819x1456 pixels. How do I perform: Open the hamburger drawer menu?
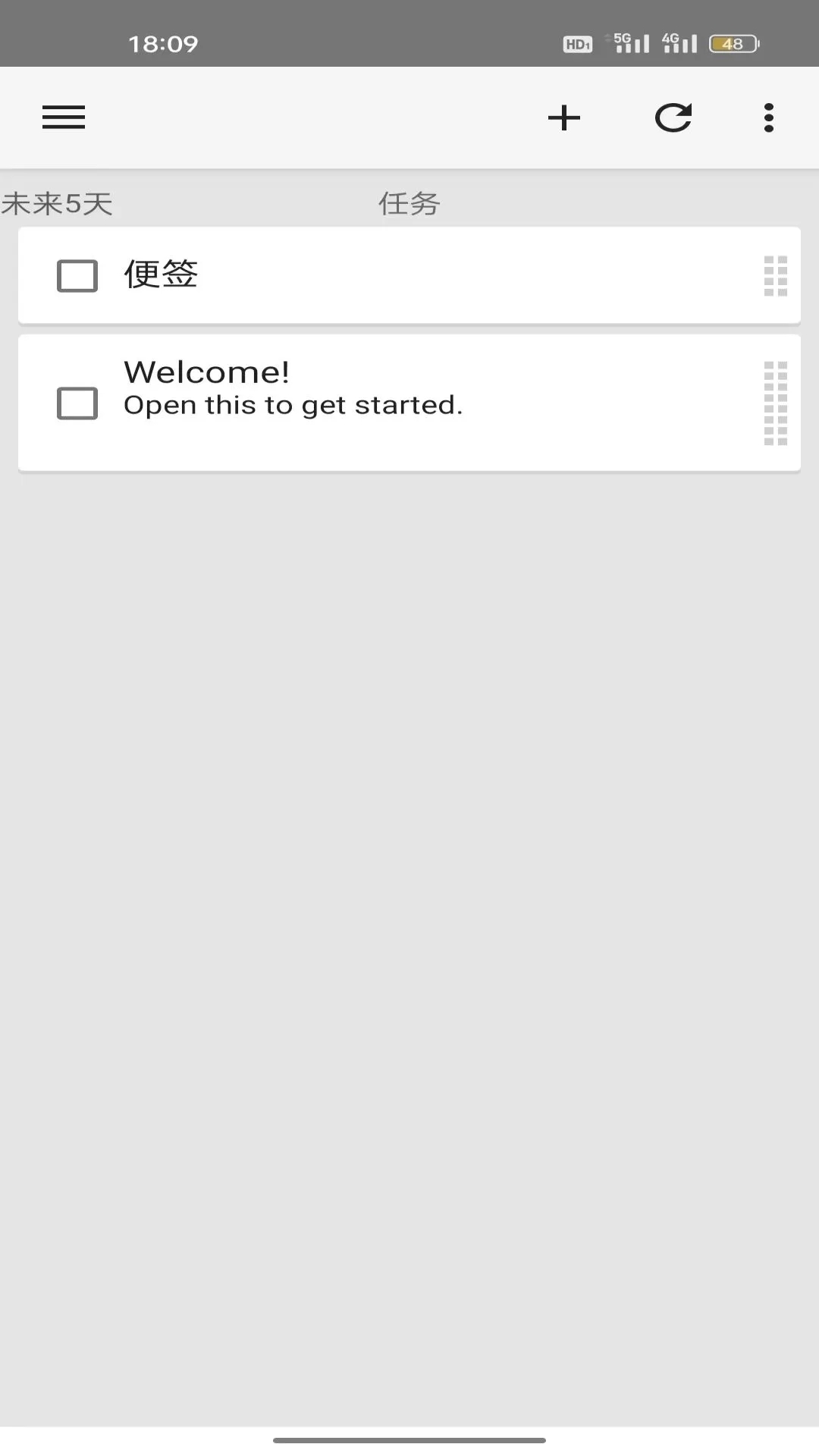point(64,118)
